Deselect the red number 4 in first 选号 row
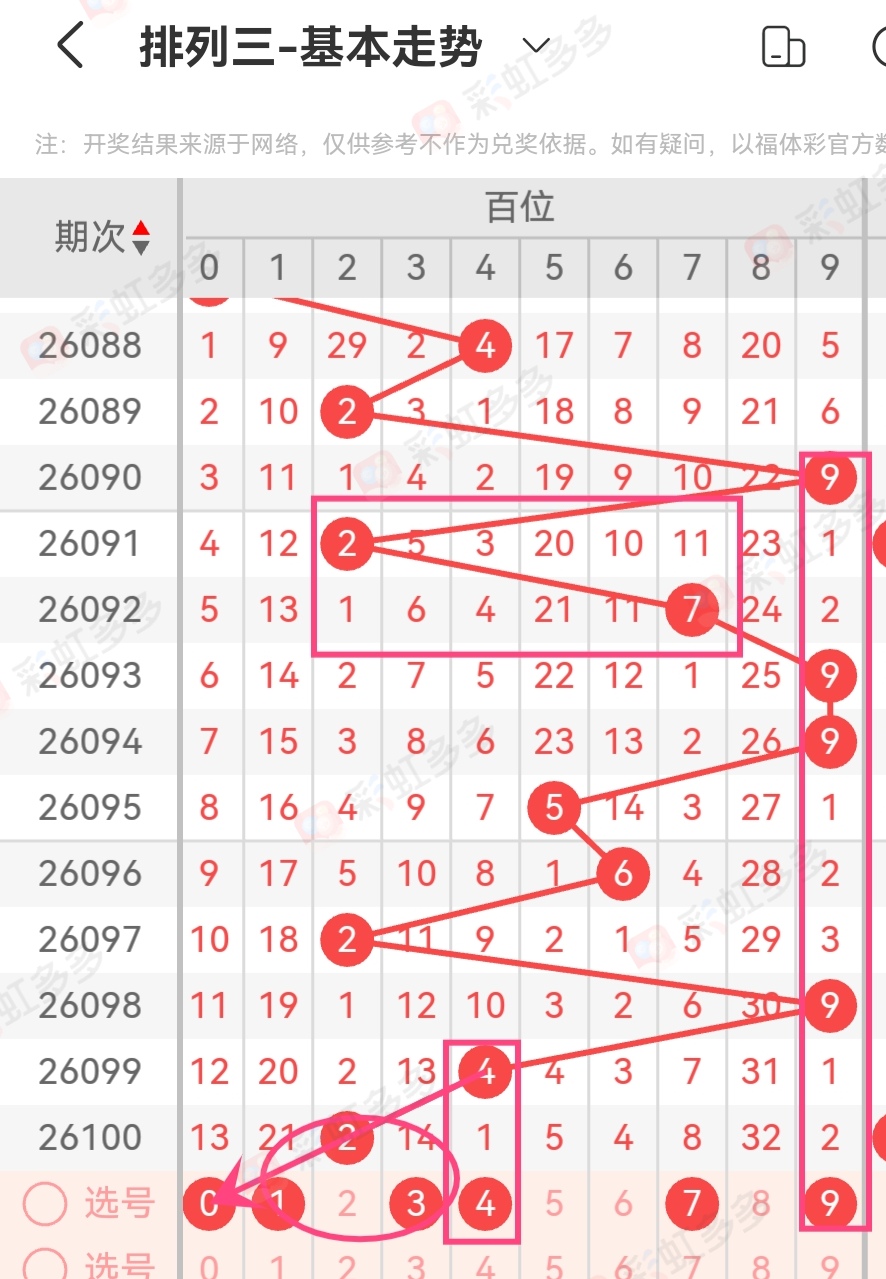 coord(485,1205)
